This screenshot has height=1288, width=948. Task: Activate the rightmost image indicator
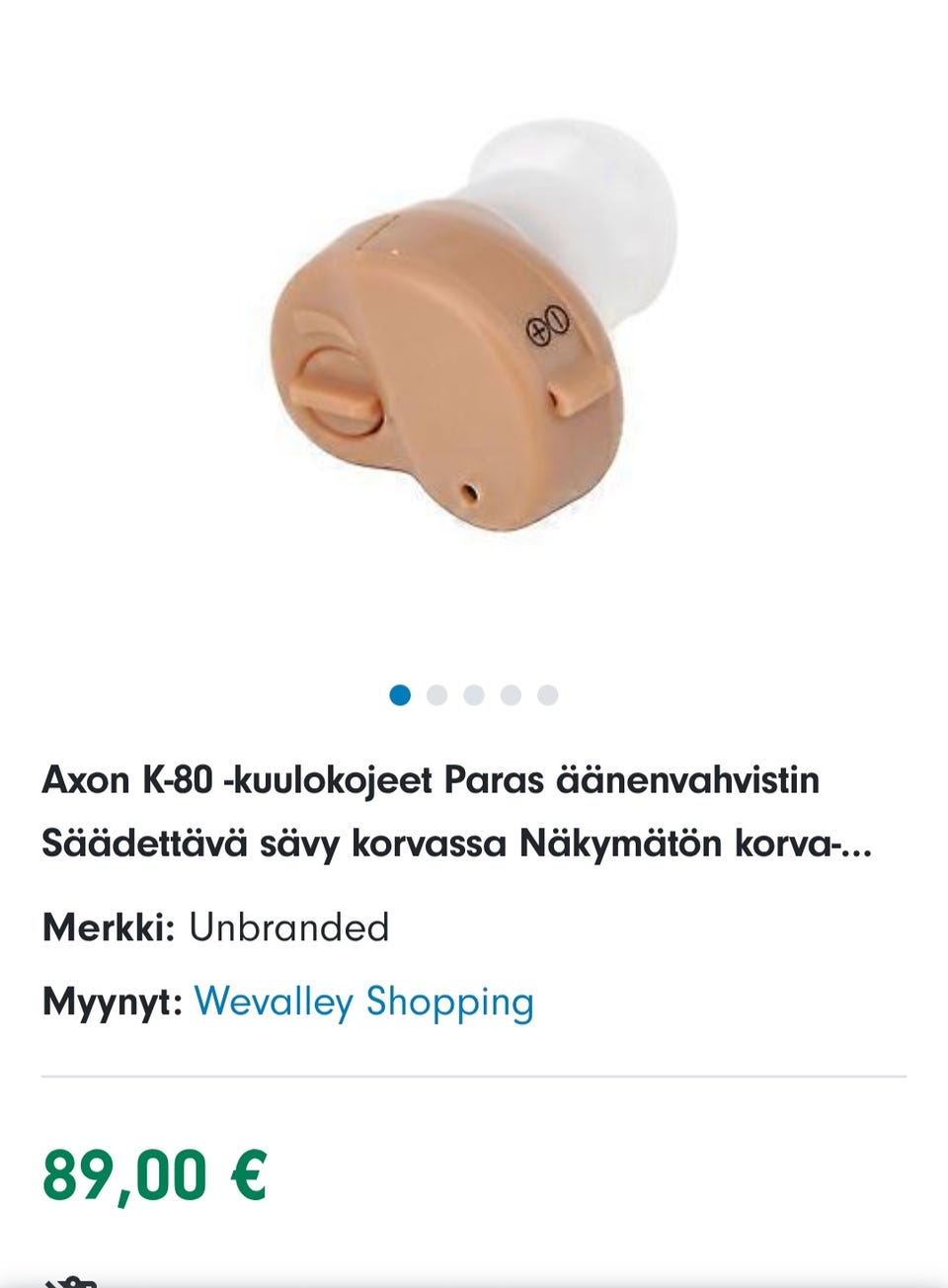click(545, 694)
